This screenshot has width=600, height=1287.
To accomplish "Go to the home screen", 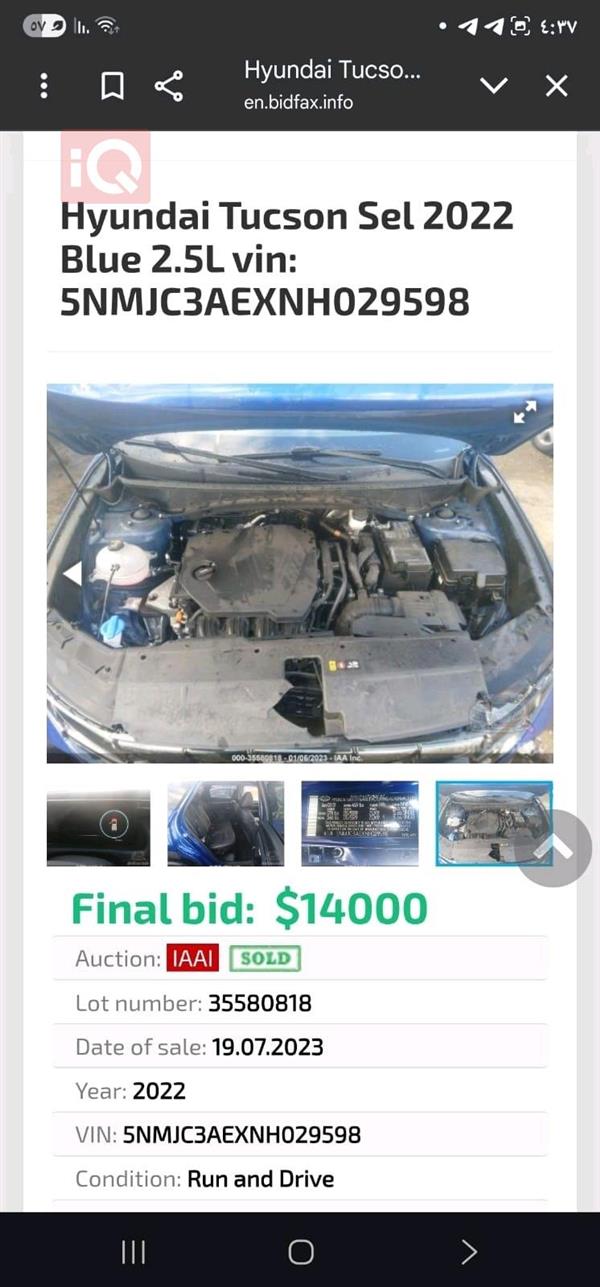I will pyautogui.click(x=300, y=1251).
